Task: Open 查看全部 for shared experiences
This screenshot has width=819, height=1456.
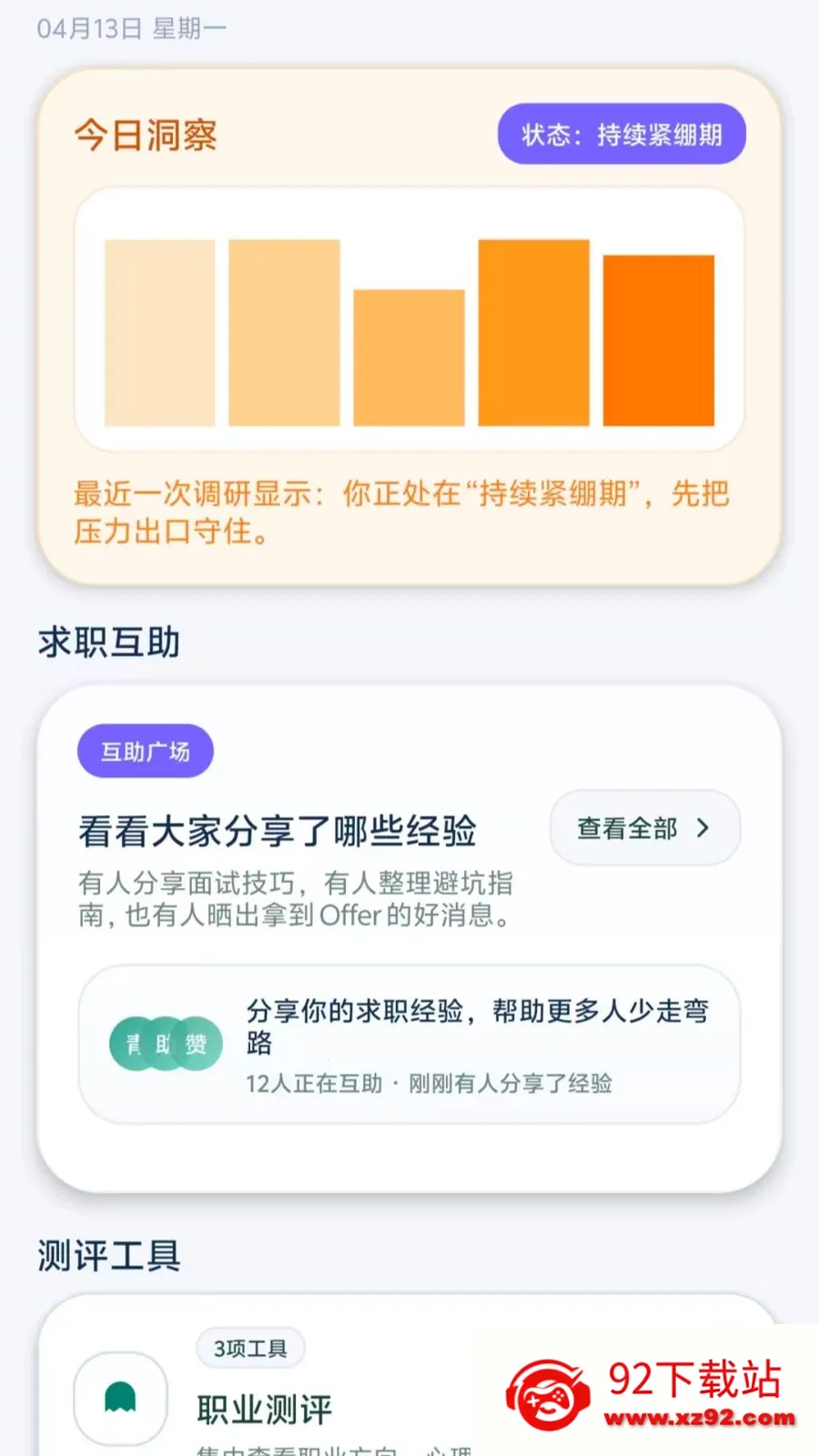Action: 644,828
